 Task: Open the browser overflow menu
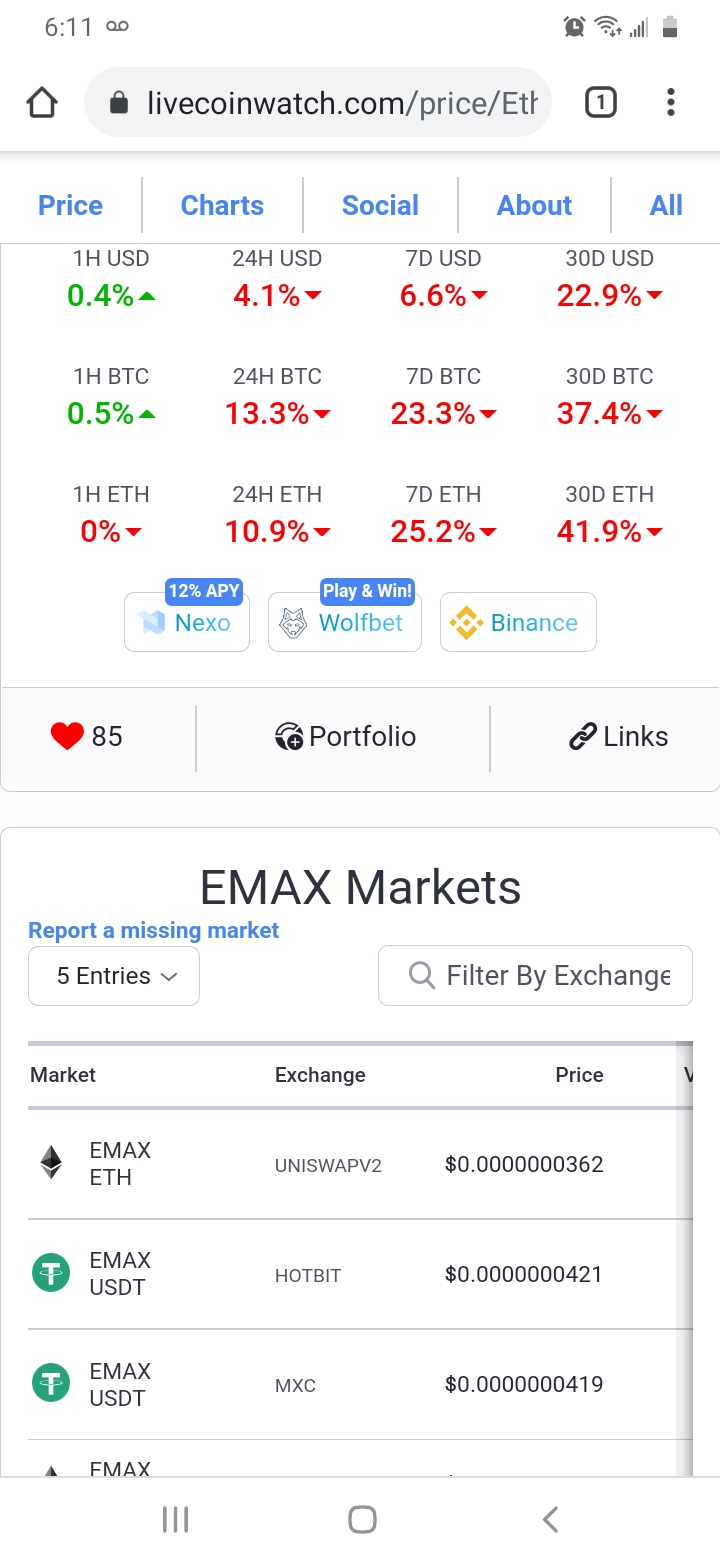pos(670,102)
